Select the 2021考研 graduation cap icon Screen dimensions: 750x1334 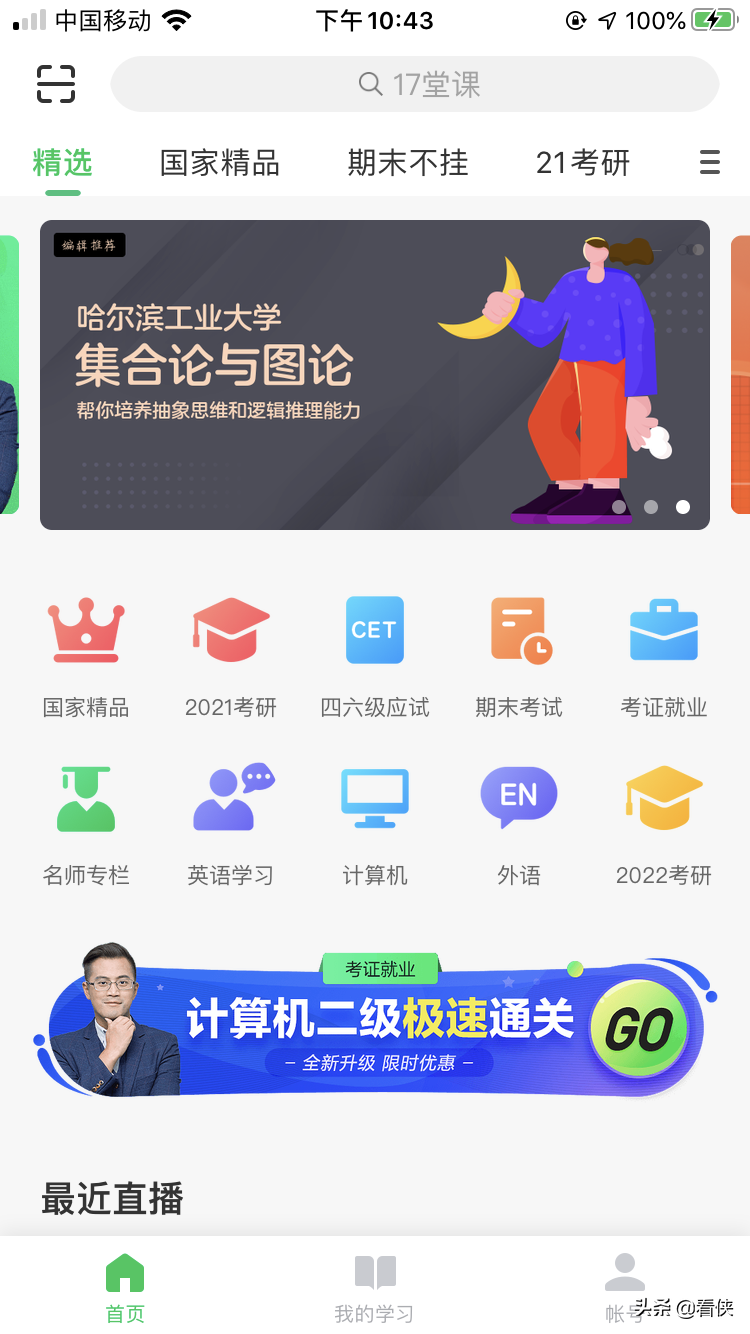[x=230, y=630]
